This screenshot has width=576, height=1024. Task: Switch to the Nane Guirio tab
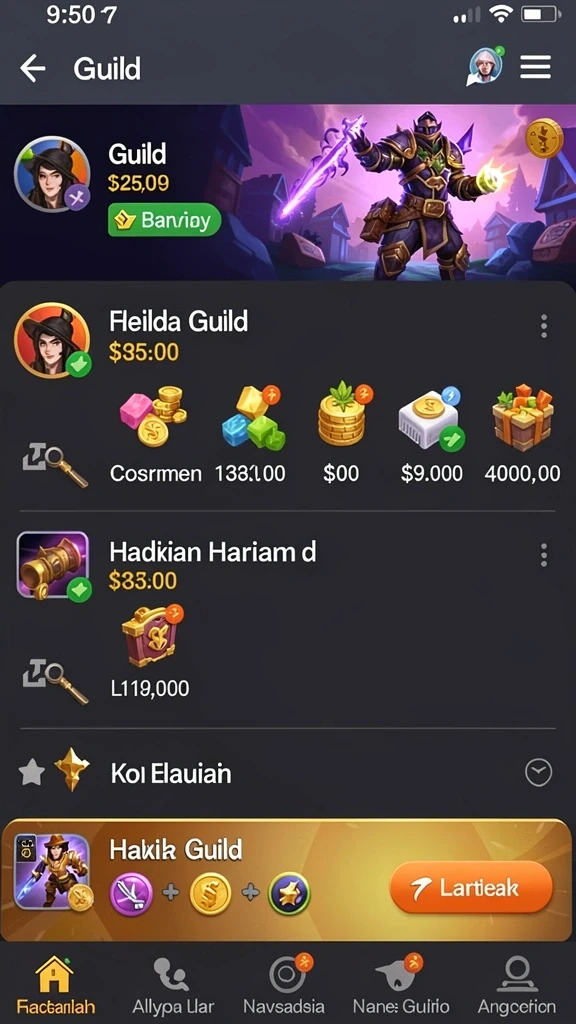pos(400,985)
